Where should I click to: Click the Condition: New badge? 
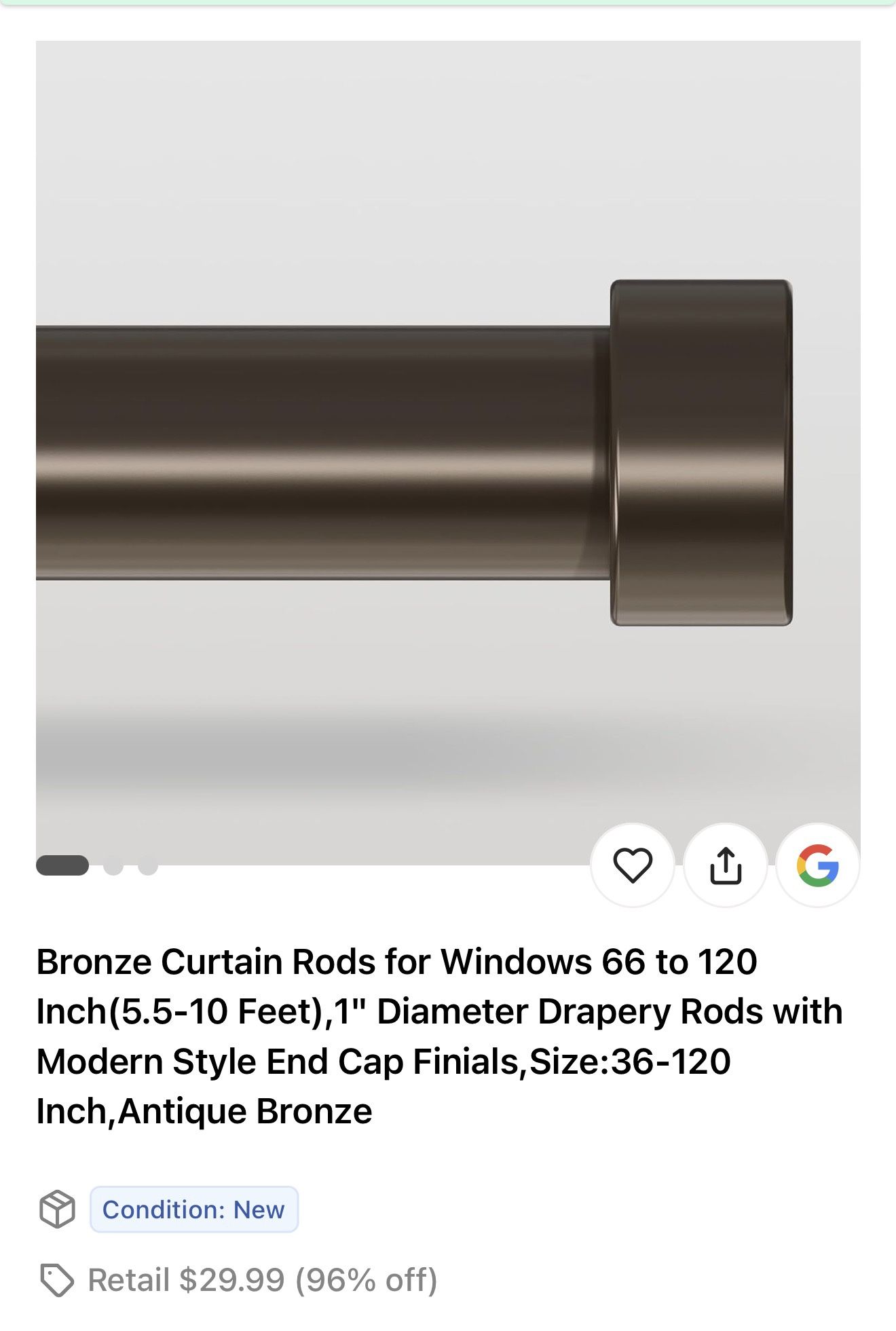point(193,1207)
